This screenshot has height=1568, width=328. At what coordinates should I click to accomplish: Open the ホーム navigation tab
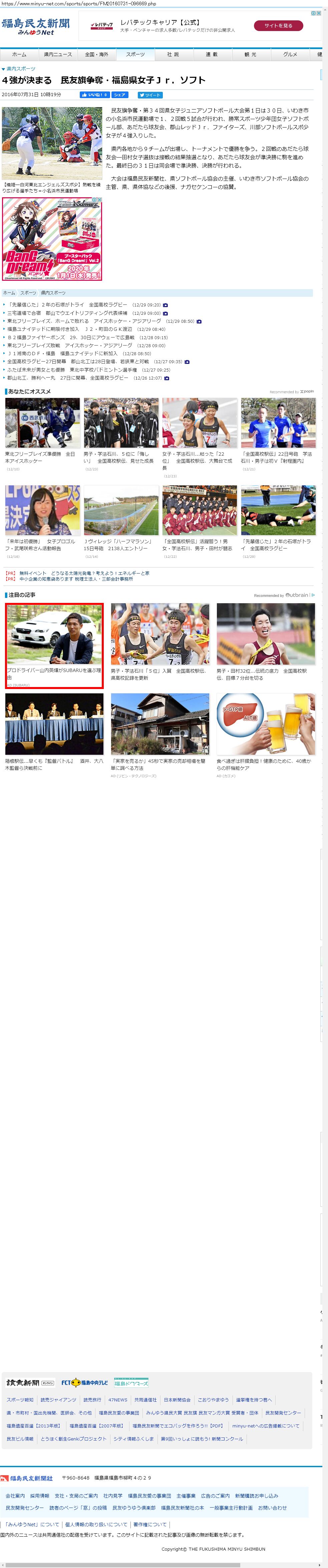[x=19, y=54]
